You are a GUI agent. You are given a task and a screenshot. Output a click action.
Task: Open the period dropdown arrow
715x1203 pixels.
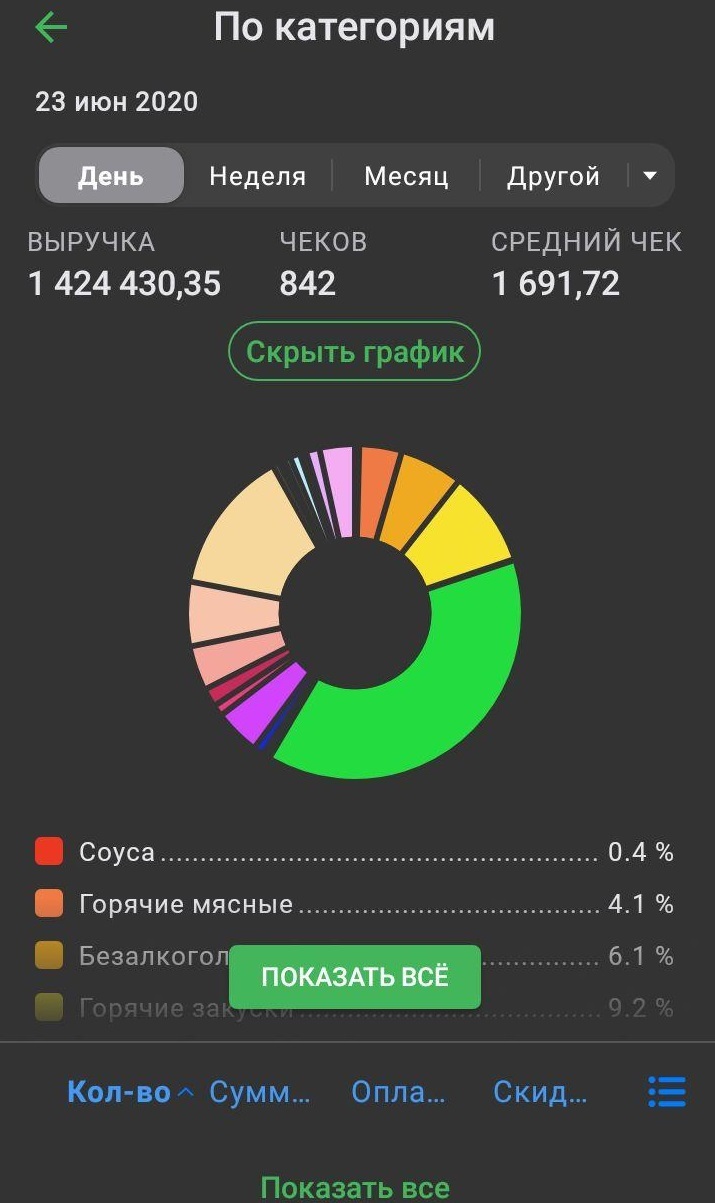coord(650,177)
